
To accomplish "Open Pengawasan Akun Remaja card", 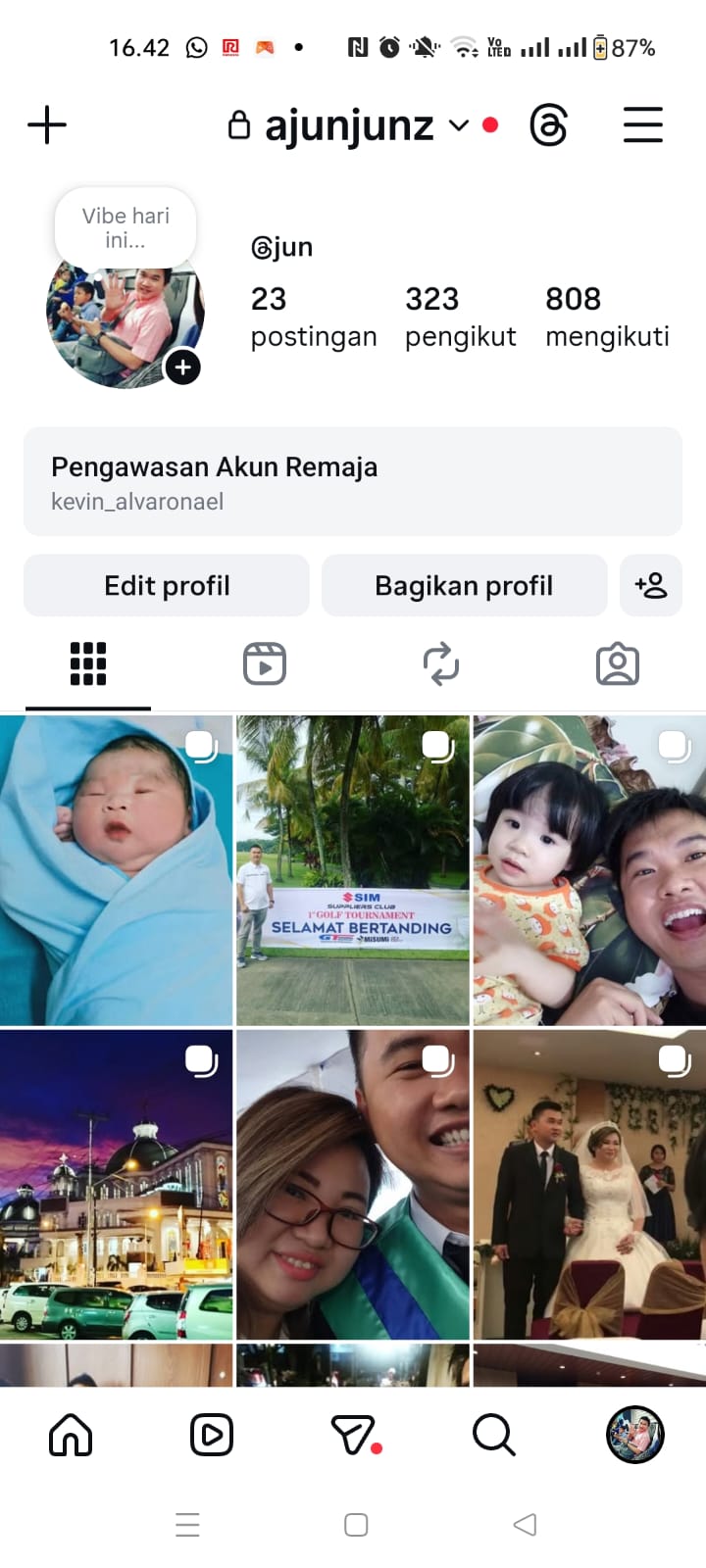I will [x=353, y=481].
